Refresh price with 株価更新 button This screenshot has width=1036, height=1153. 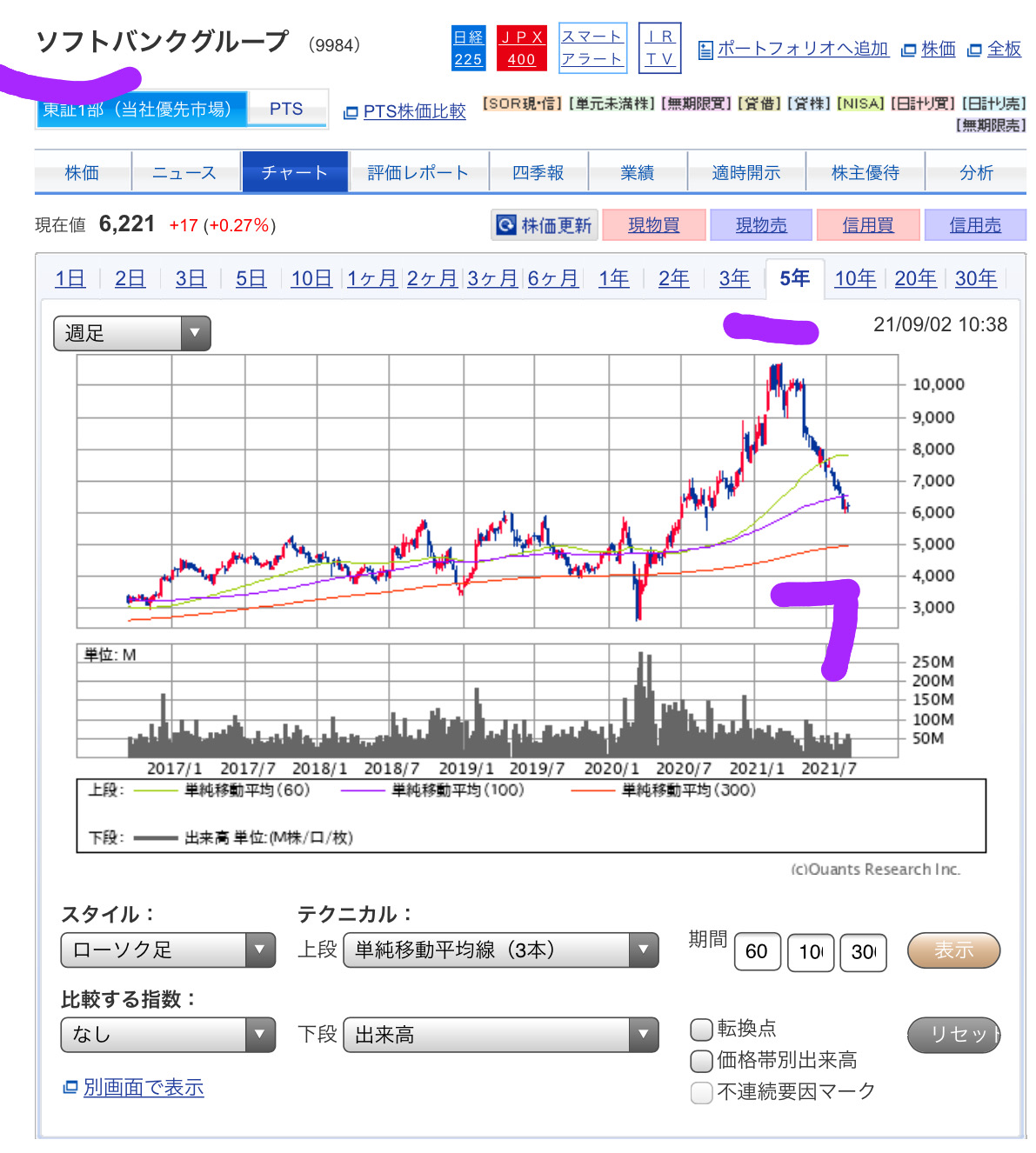click(x=545, y=225)
